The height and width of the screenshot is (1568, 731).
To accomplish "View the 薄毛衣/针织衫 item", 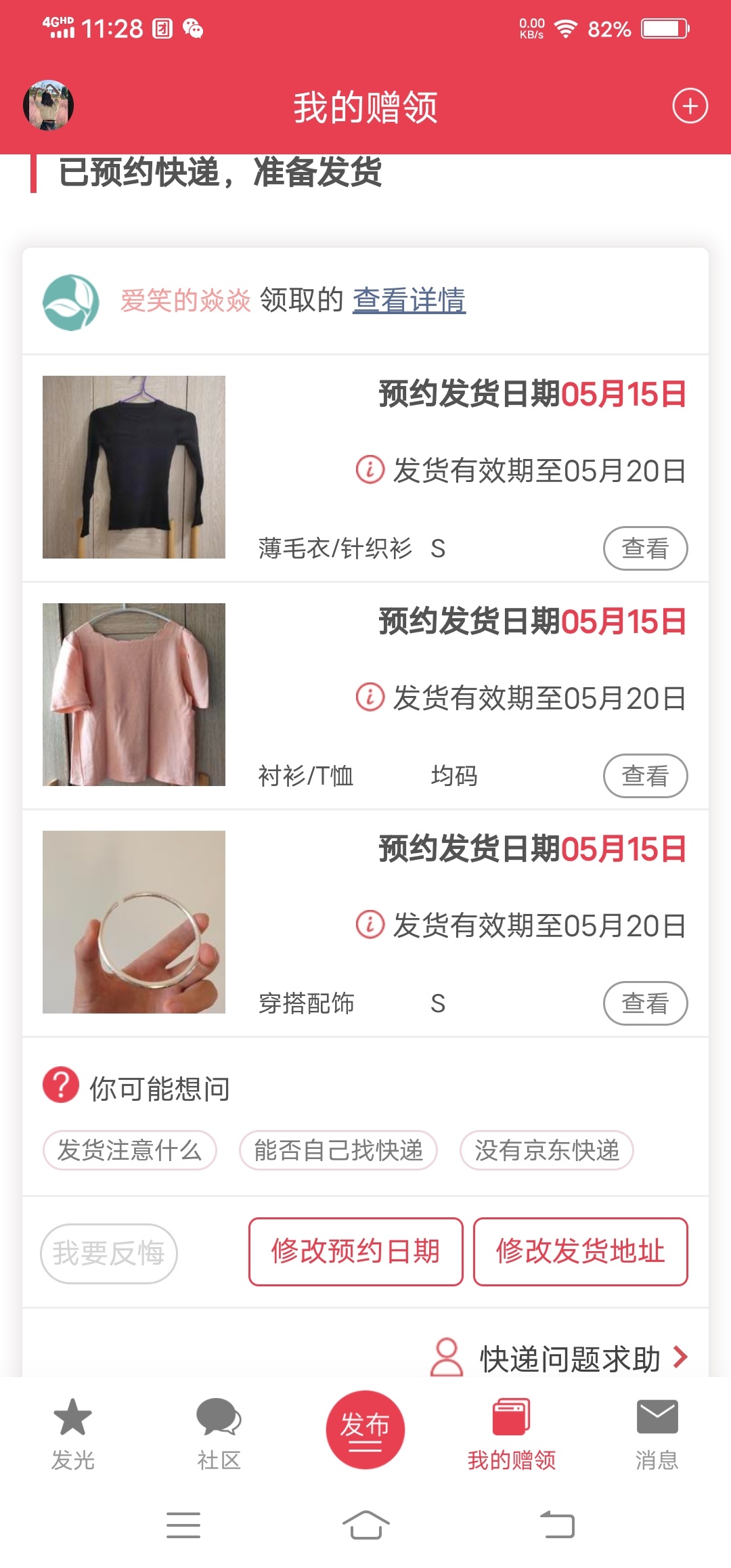I will pyautogui.click(x=645, y=548).
